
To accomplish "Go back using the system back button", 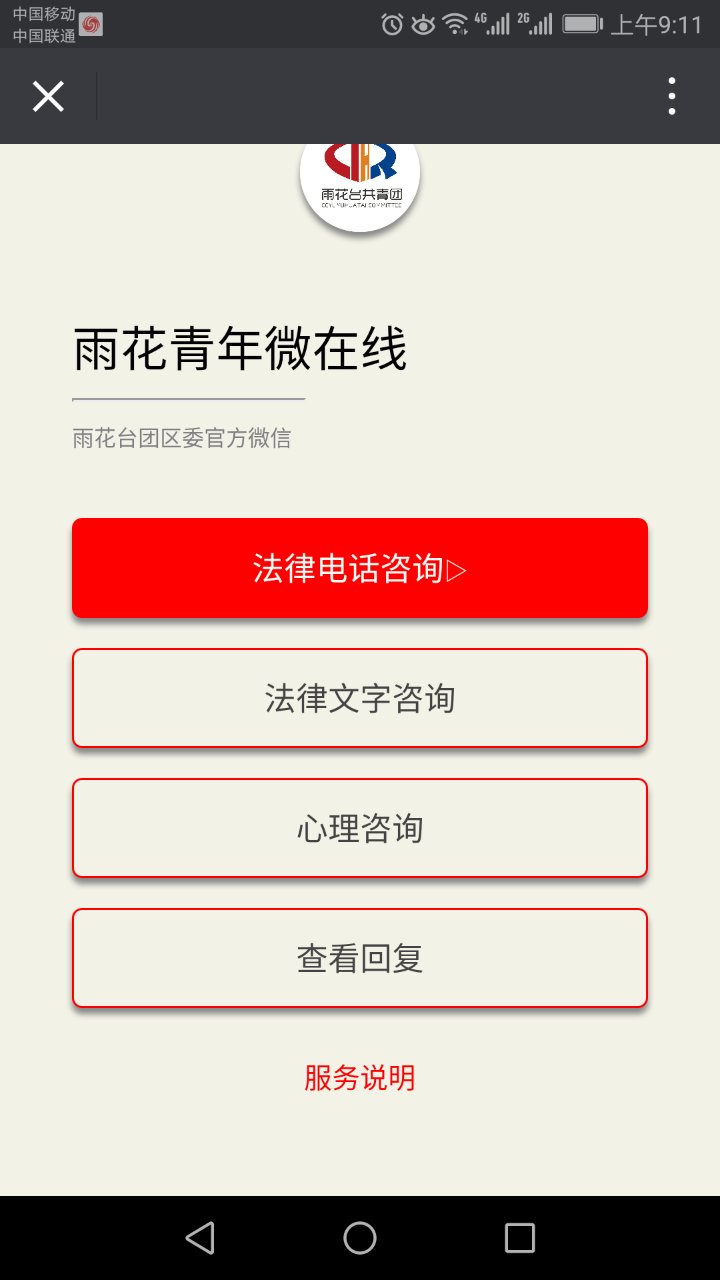I will click(x=200, y=1238).
